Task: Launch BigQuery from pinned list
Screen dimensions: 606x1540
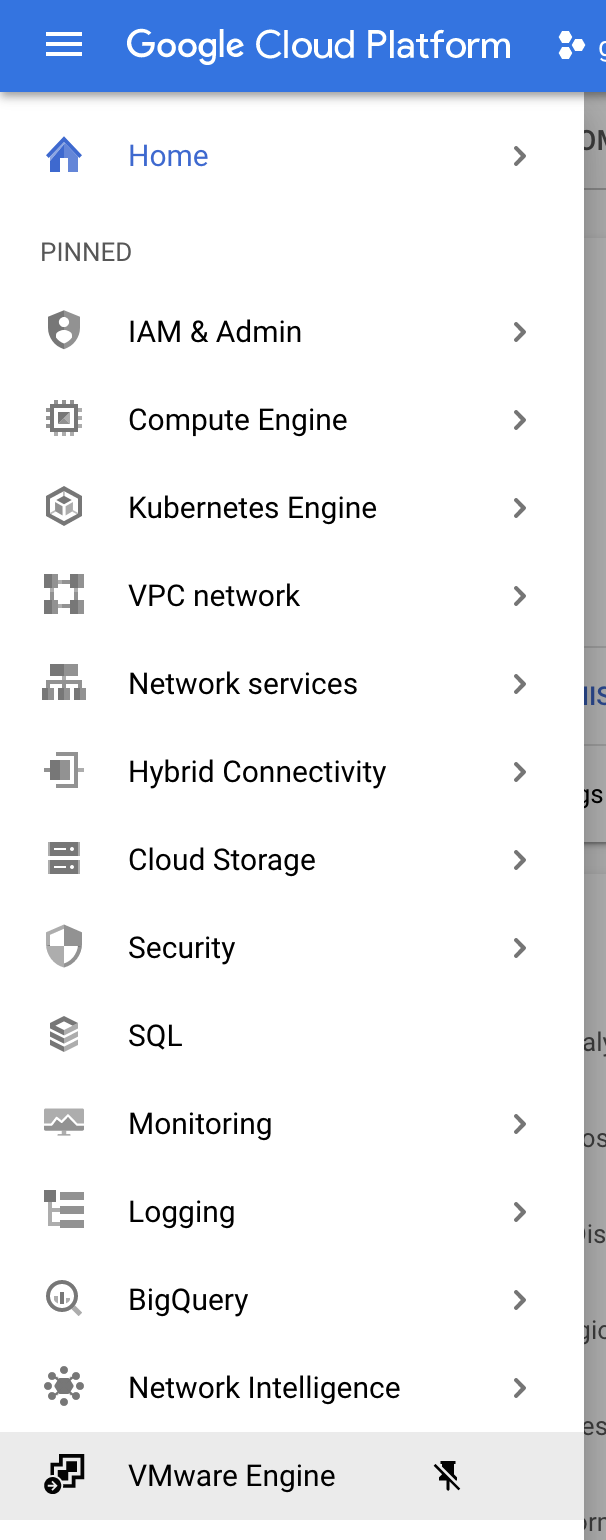Action: 188,1300
